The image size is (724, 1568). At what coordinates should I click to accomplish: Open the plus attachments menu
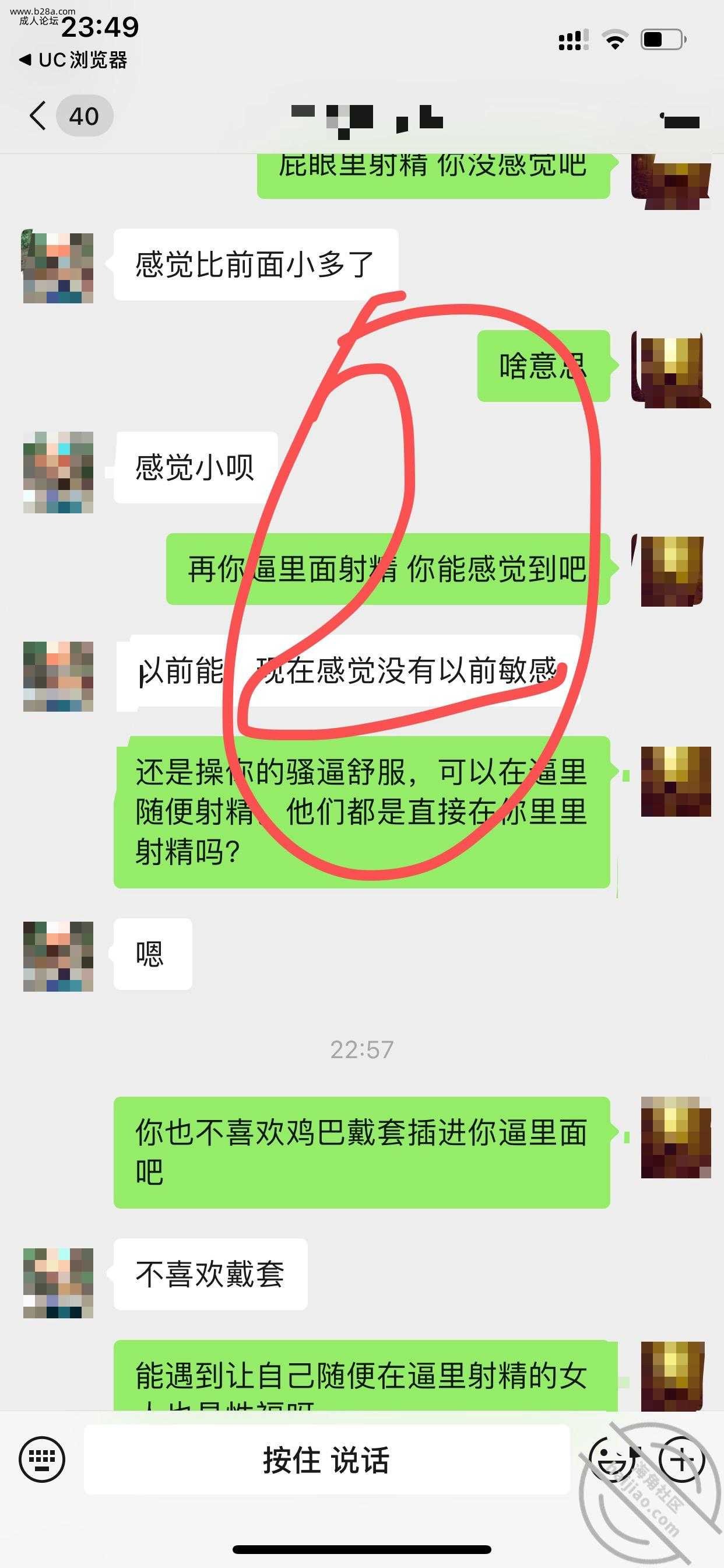[681, 1459]
